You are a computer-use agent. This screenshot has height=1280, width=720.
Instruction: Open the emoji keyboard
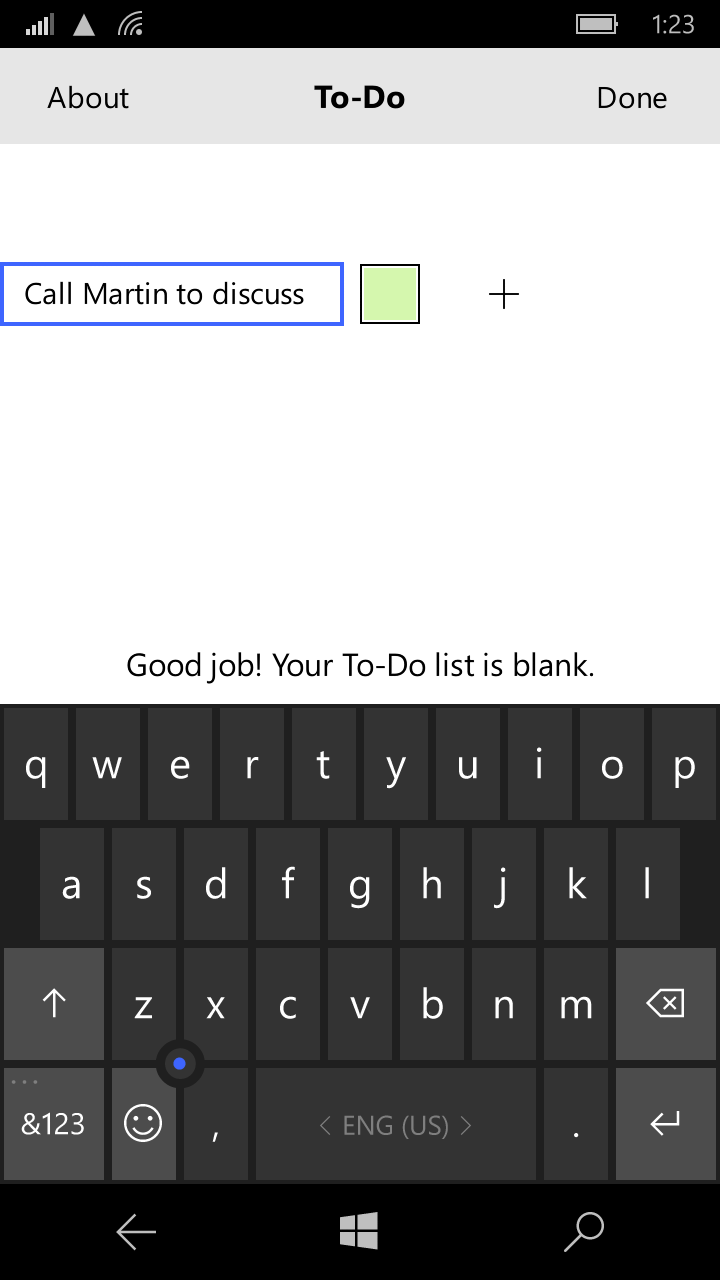143,1124
